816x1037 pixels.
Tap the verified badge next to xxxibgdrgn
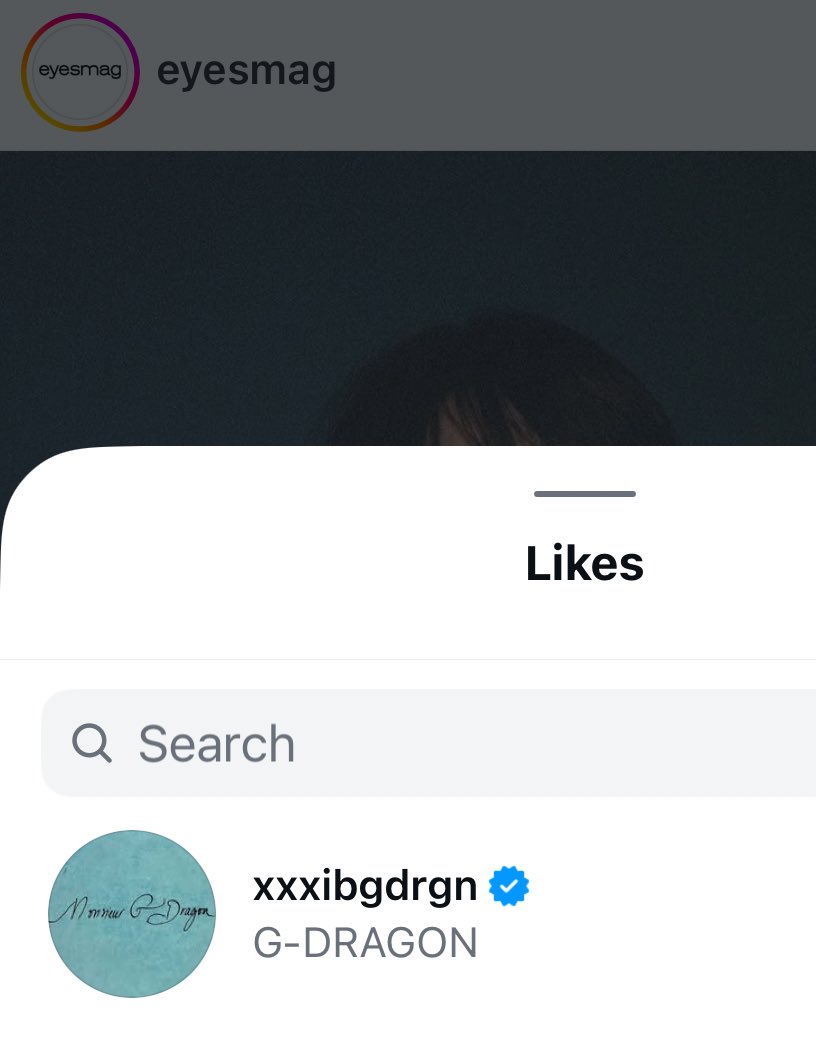(x=510, y=884)
